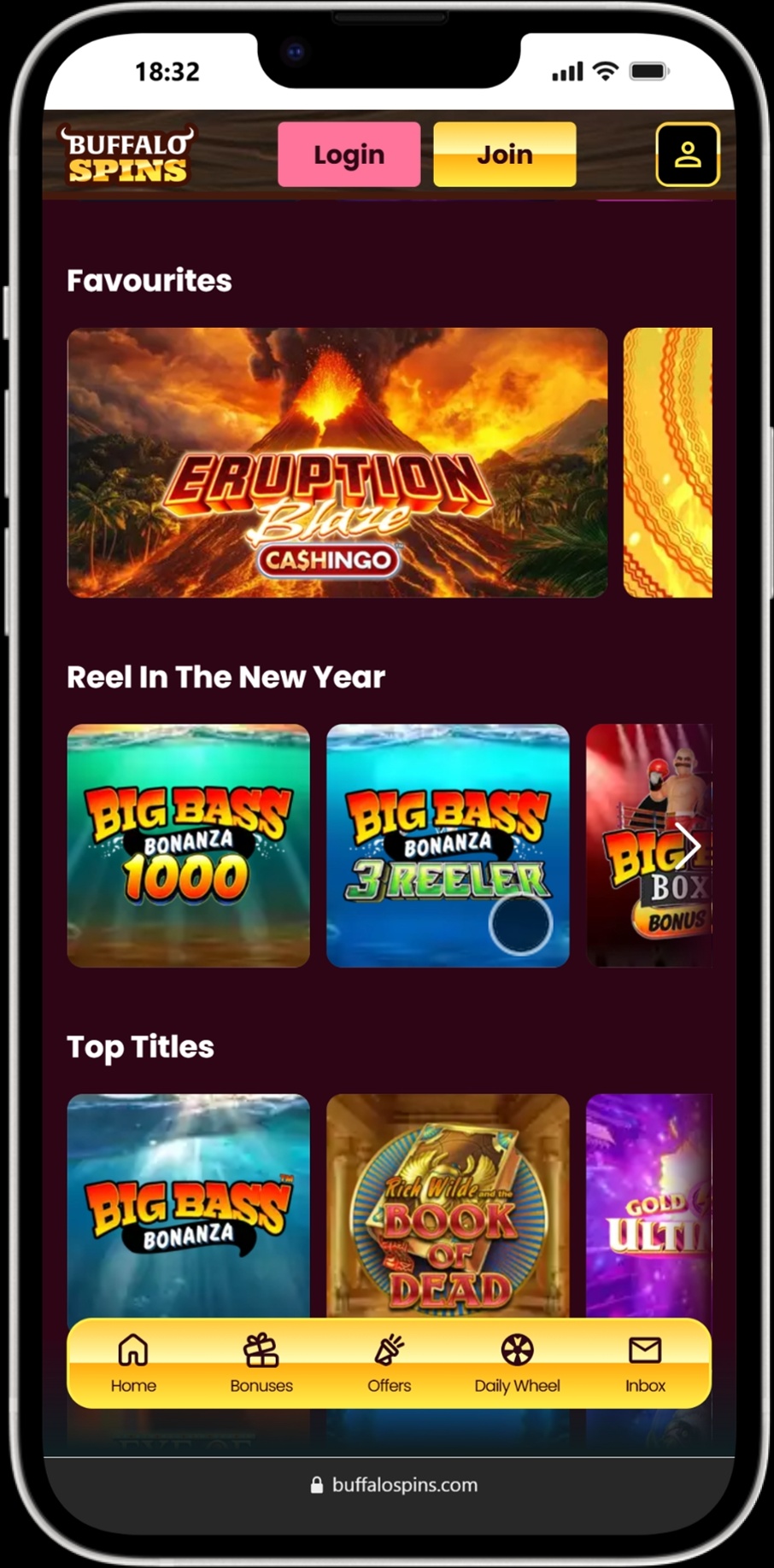Open the account profile icon top right
The image size is (774, 1568).
coord(688,155)
